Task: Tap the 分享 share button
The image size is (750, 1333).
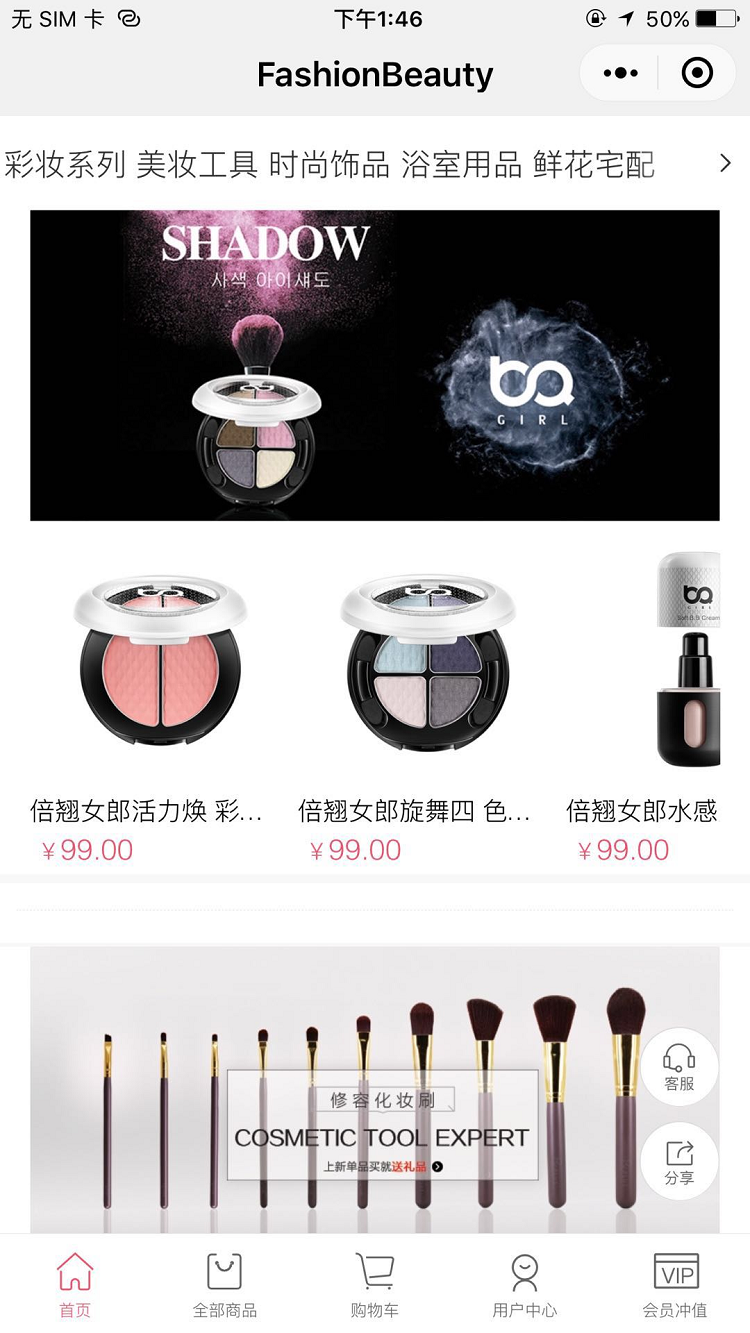Action: pos(679,1161)
